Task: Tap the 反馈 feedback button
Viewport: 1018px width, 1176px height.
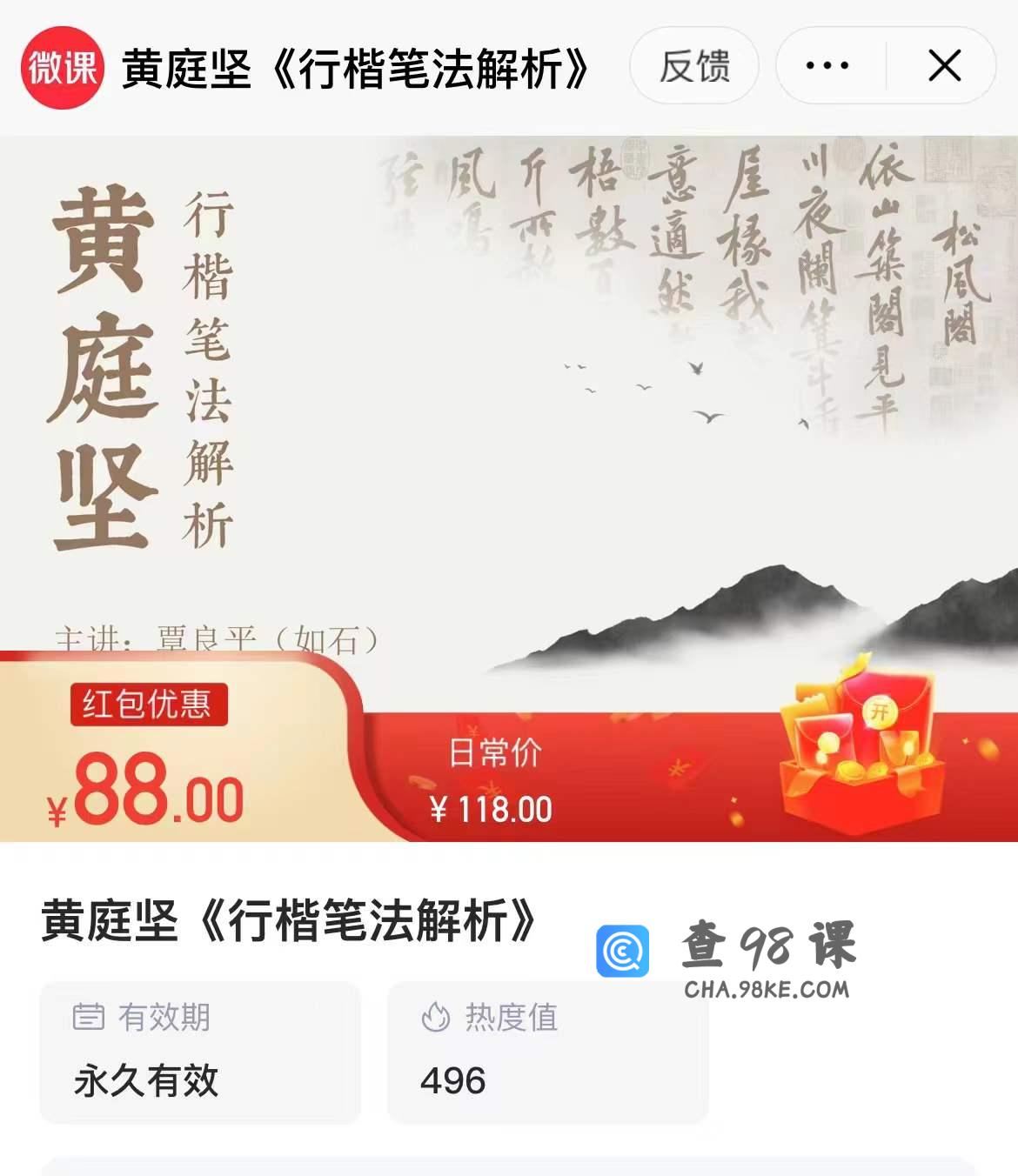Action: [694, 66]
